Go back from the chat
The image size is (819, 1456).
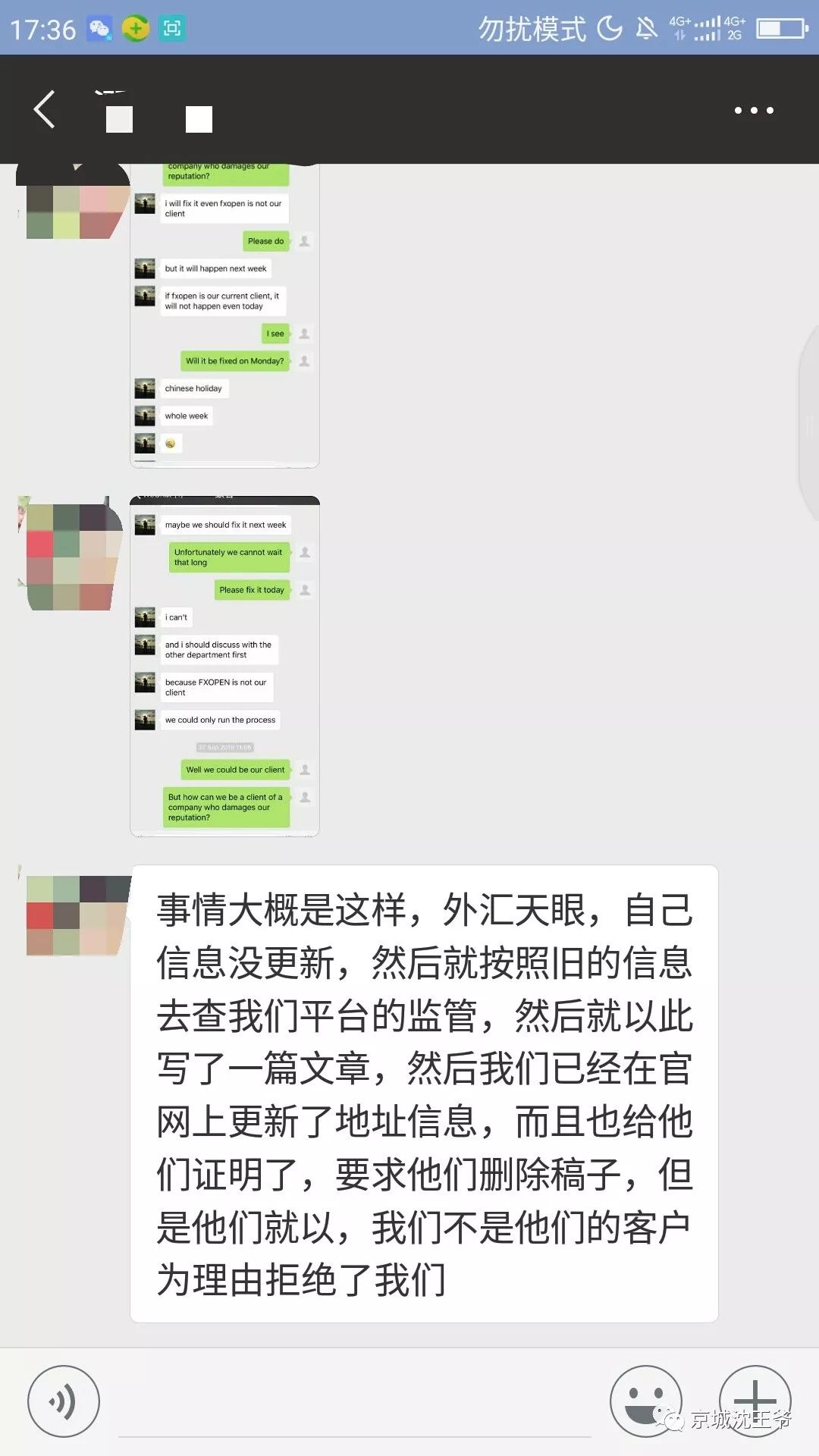click(x=44, y=109)
